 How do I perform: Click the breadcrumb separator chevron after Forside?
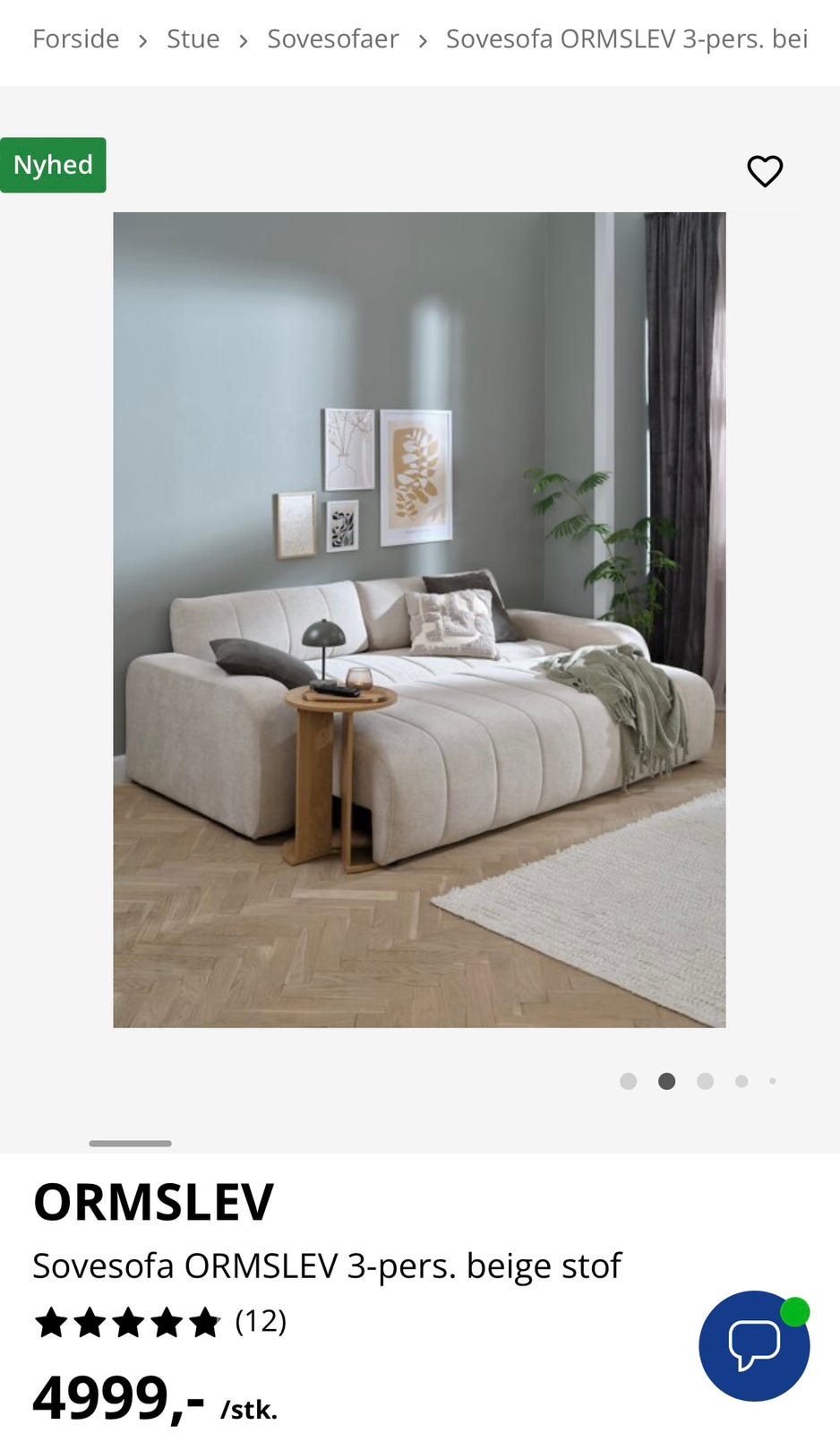click(x=146, y=39)
